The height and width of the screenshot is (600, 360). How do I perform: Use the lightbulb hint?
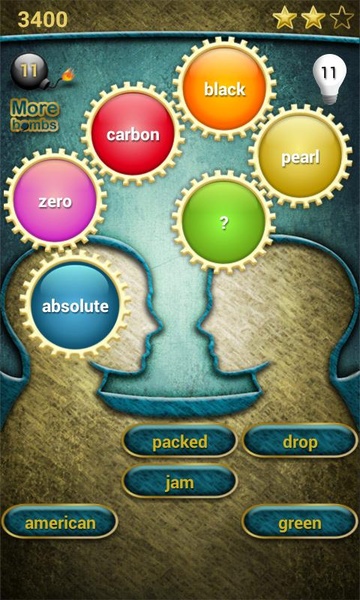click(x=329, y=78)
